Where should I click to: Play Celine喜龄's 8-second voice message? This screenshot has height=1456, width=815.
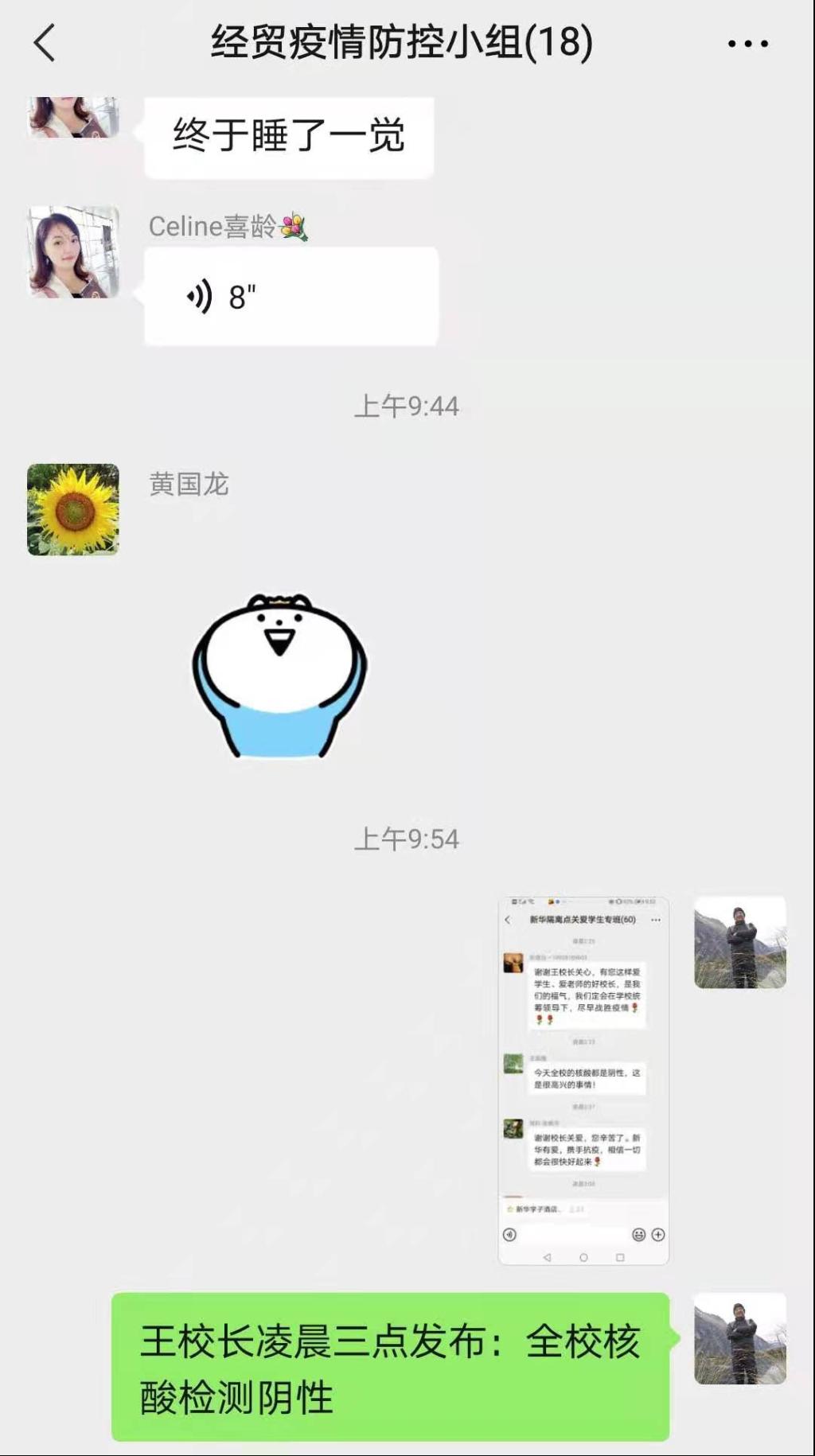(x=291, y=297)
